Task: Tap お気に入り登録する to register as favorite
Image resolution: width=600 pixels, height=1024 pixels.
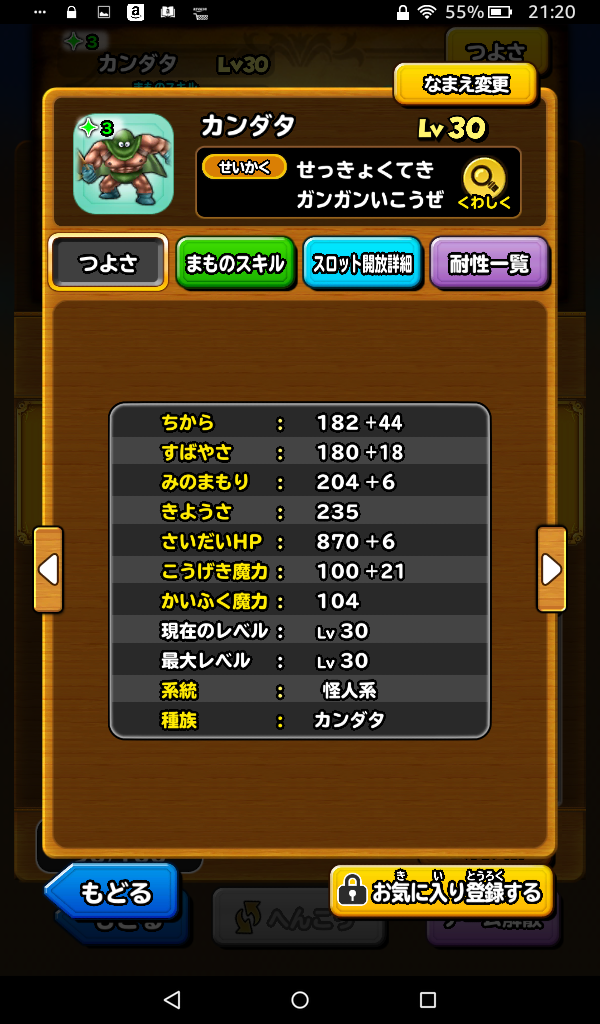Action: tap(441, 891)
